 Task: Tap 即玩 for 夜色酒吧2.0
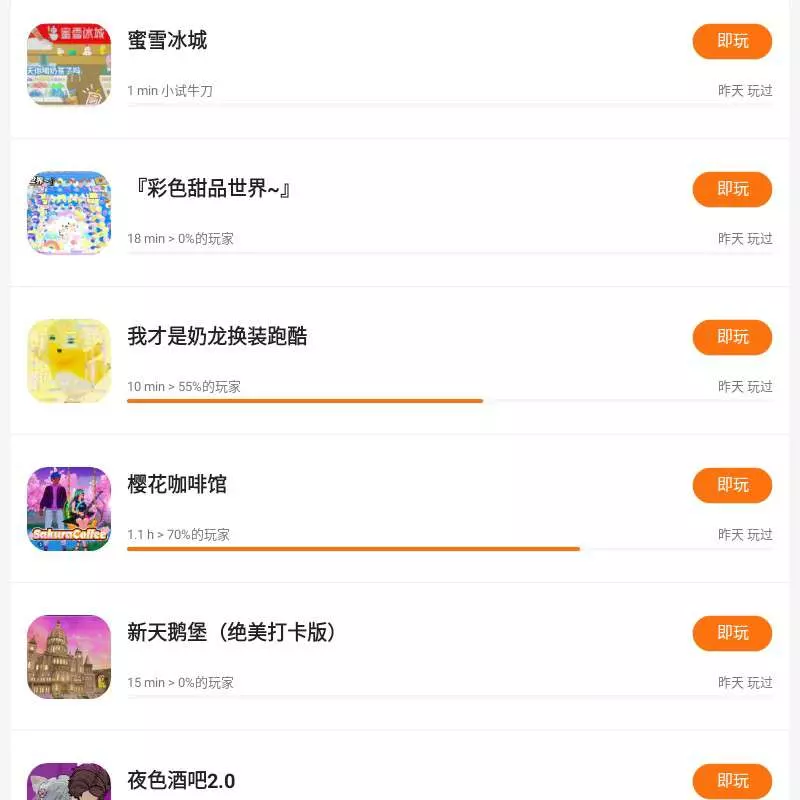(732, 781)
